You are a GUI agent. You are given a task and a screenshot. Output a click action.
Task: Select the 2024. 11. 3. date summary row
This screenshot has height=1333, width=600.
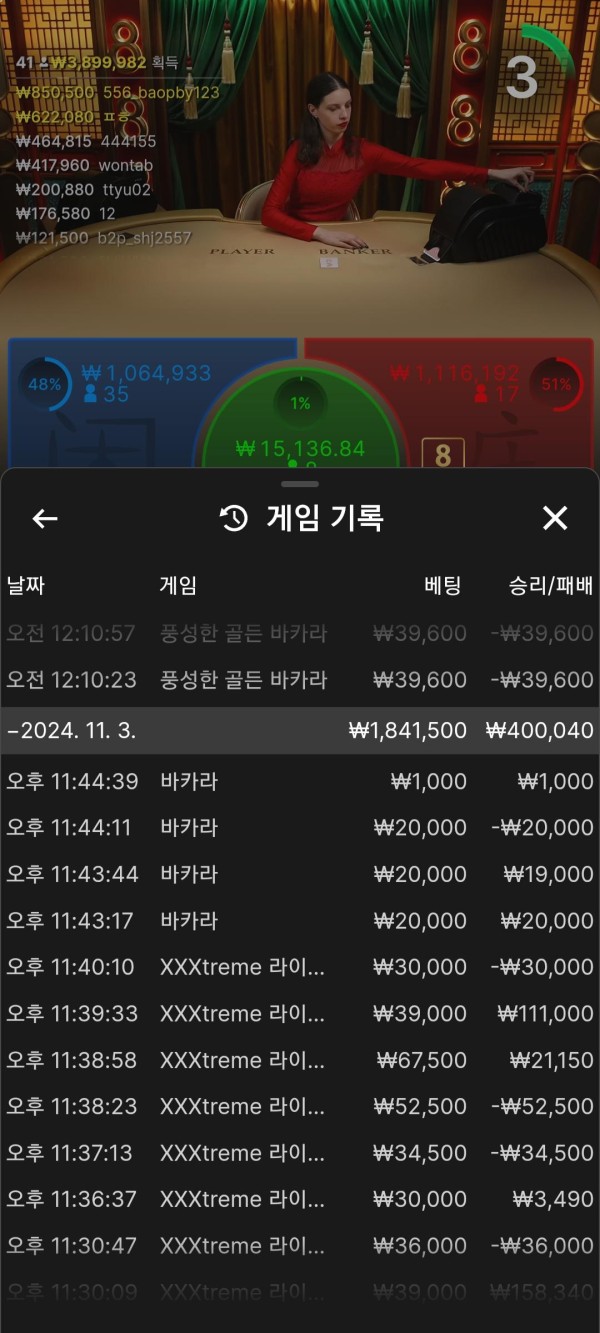click(300, 731)
